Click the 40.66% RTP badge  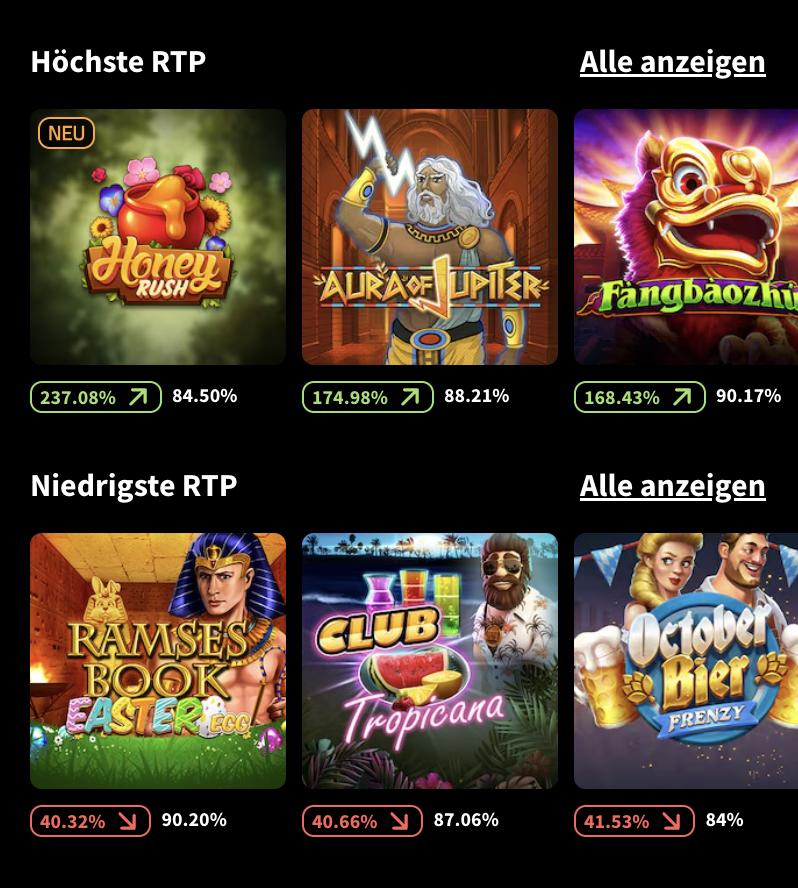point(361,821)
